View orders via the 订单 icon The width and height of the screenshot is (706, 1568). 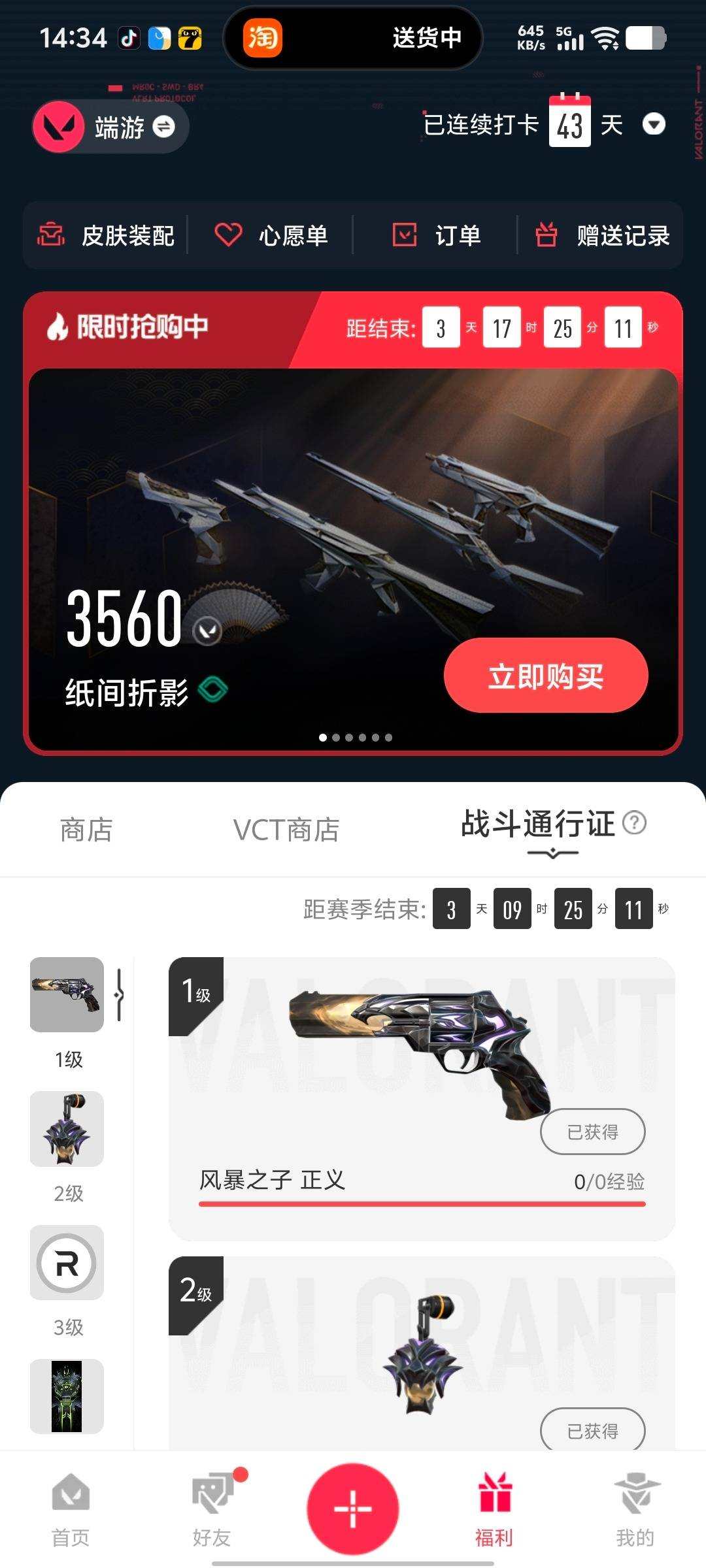pyautogui.click(x=405, y=235)
